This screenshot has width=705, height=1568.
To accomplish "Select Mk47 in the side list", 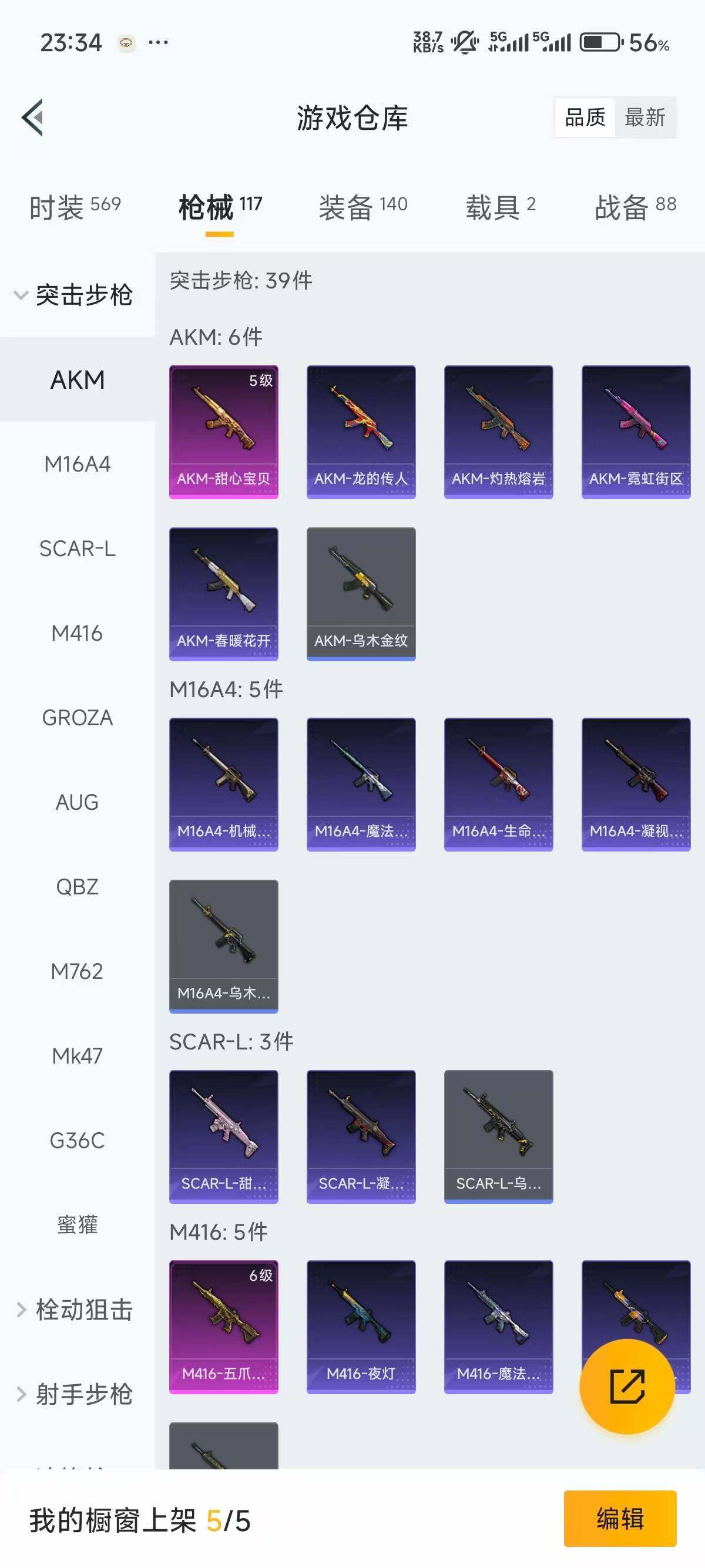I will click(x=78, y=1055).
